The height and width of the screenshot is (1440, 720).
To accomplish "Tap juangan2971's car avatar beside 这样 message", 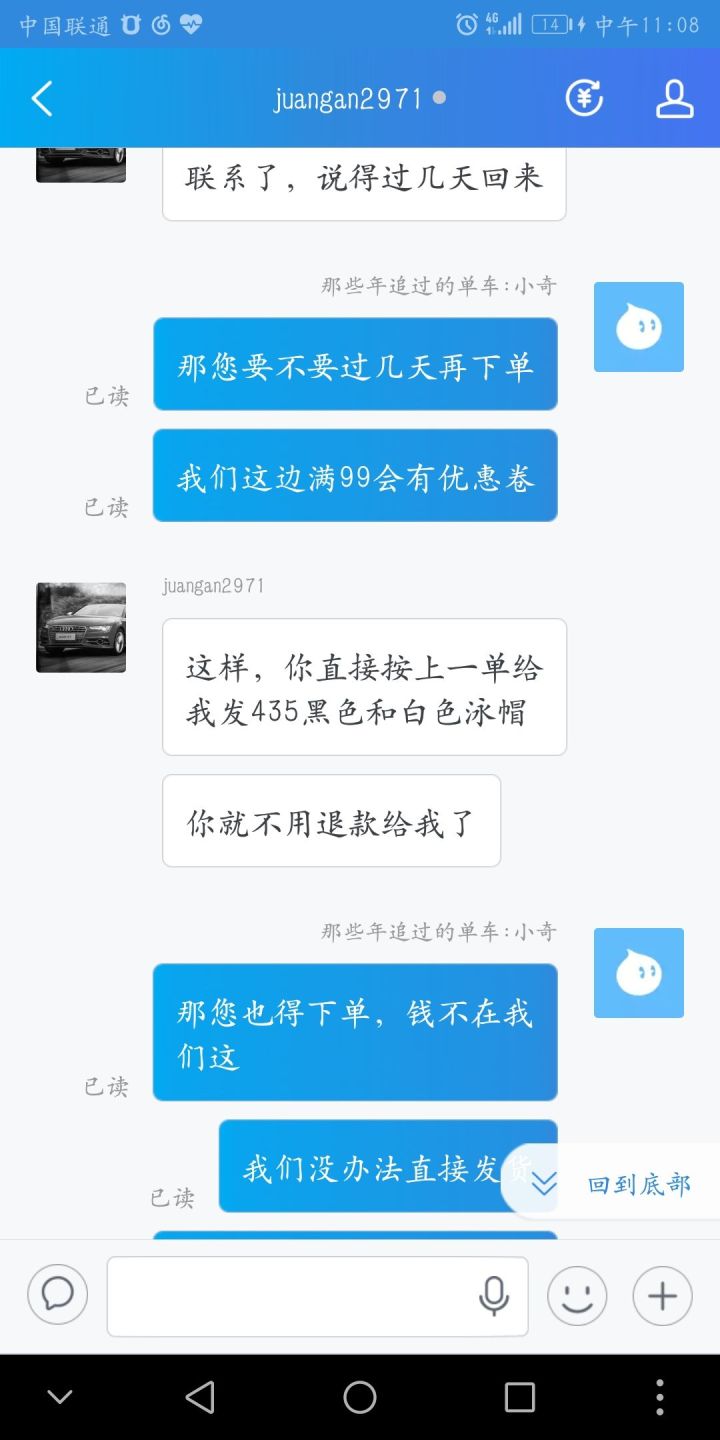I will [x=81, y=627].
